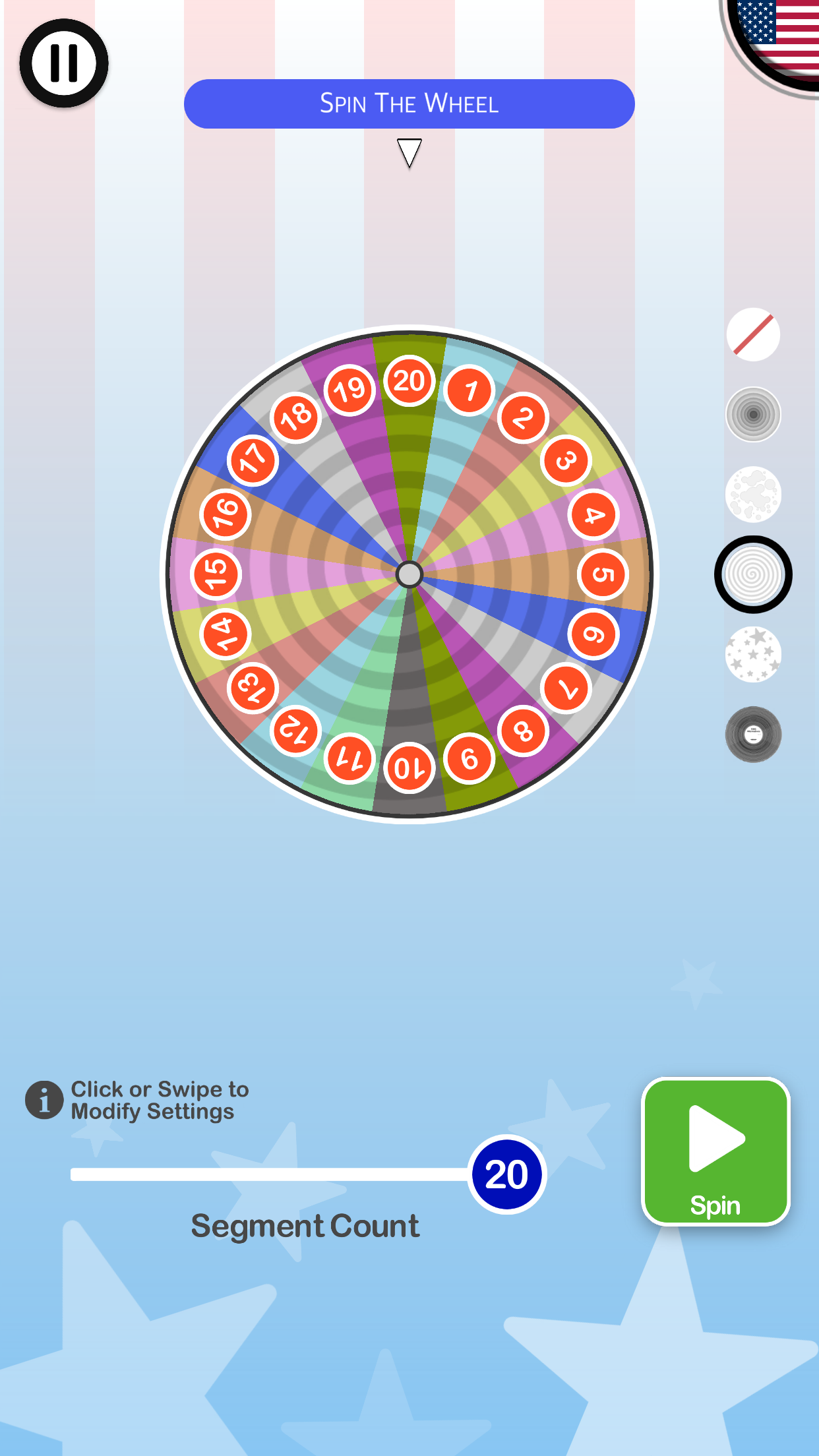Start the wheel with the green Spin button

715,1151
